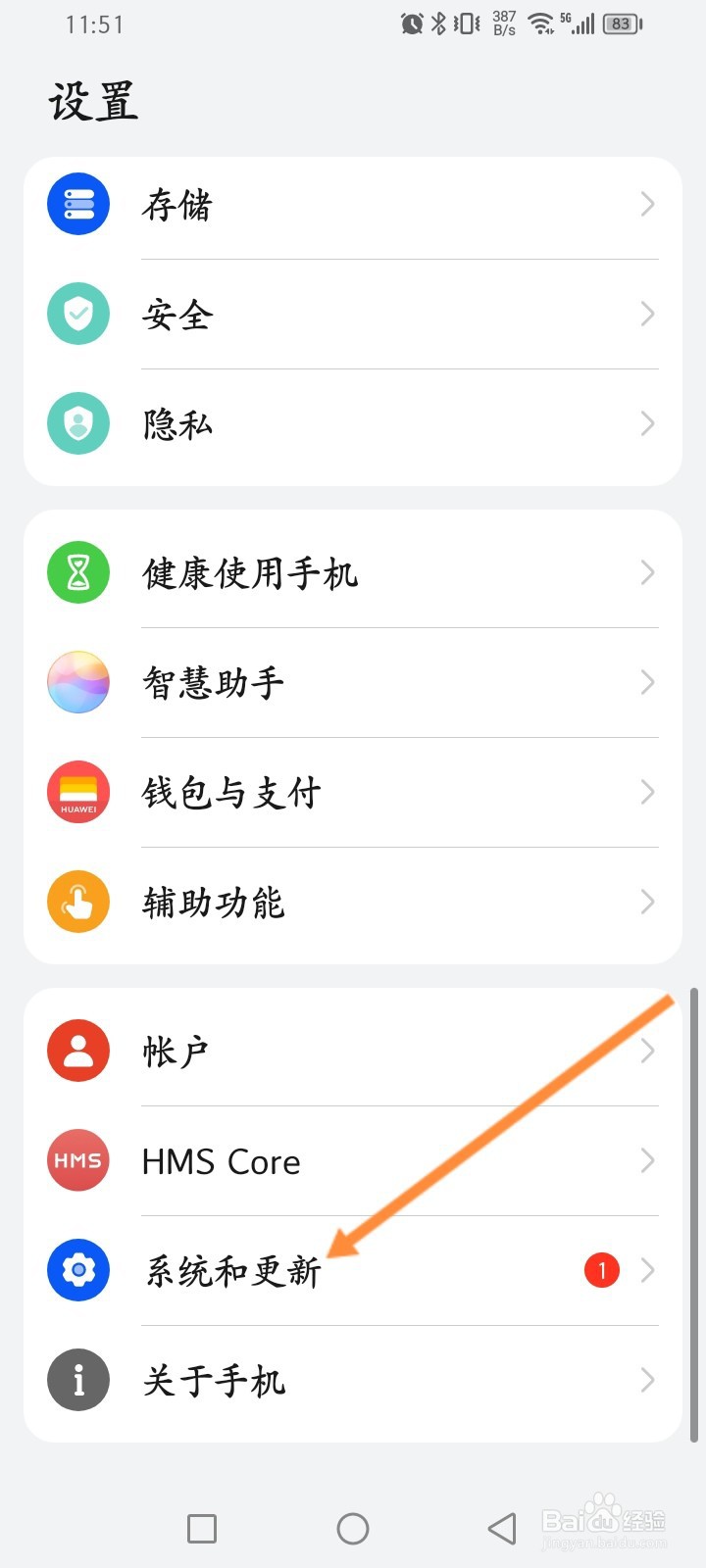Tap the red Huawei 钱包与支付 wallet icon
Image resolution: width=706 pixels, height=1568 pixels.
coord(77,792)
